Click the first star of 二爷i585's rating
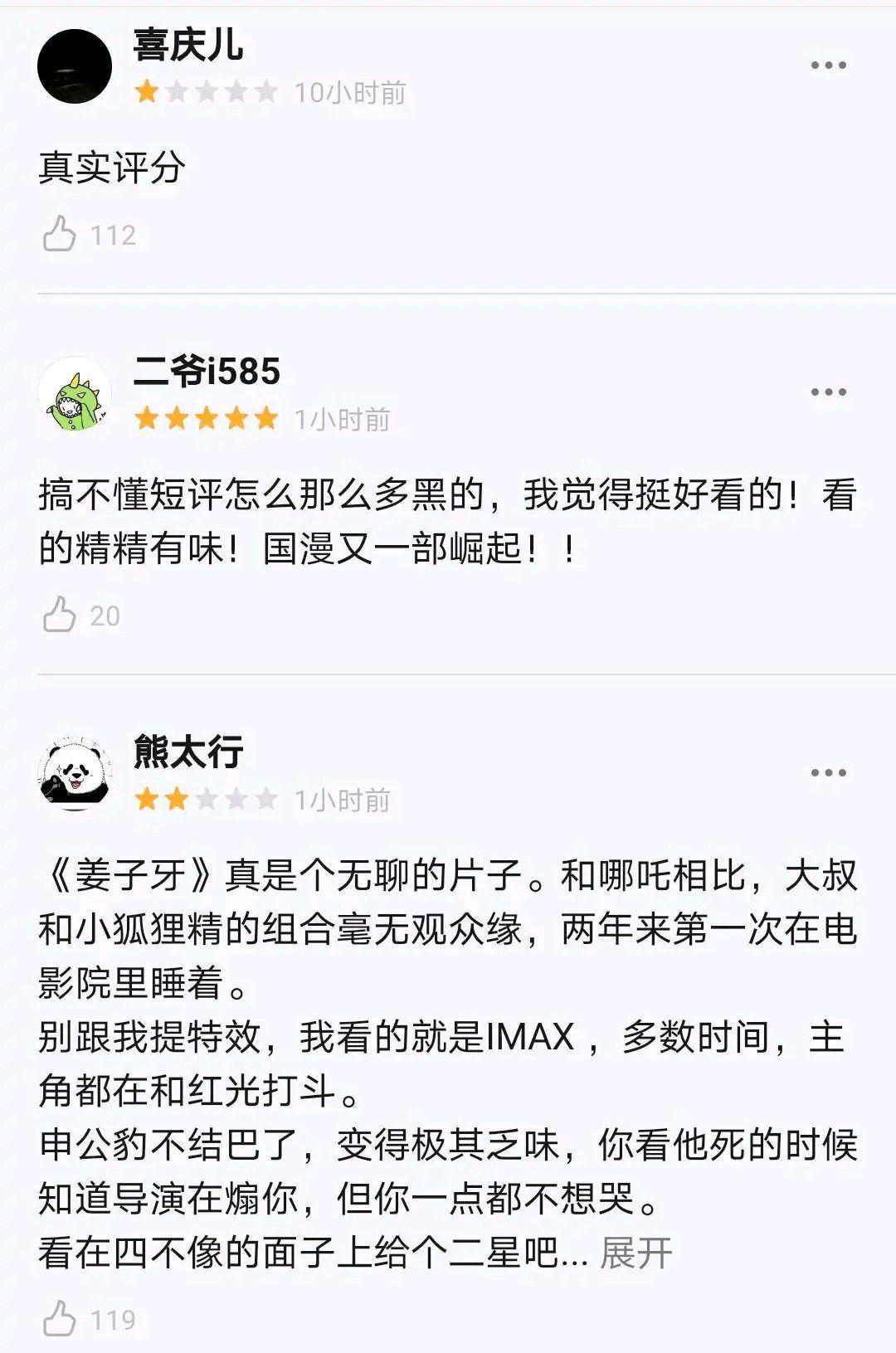This screenshot has height=1353, width=896. tap(146, 416)
